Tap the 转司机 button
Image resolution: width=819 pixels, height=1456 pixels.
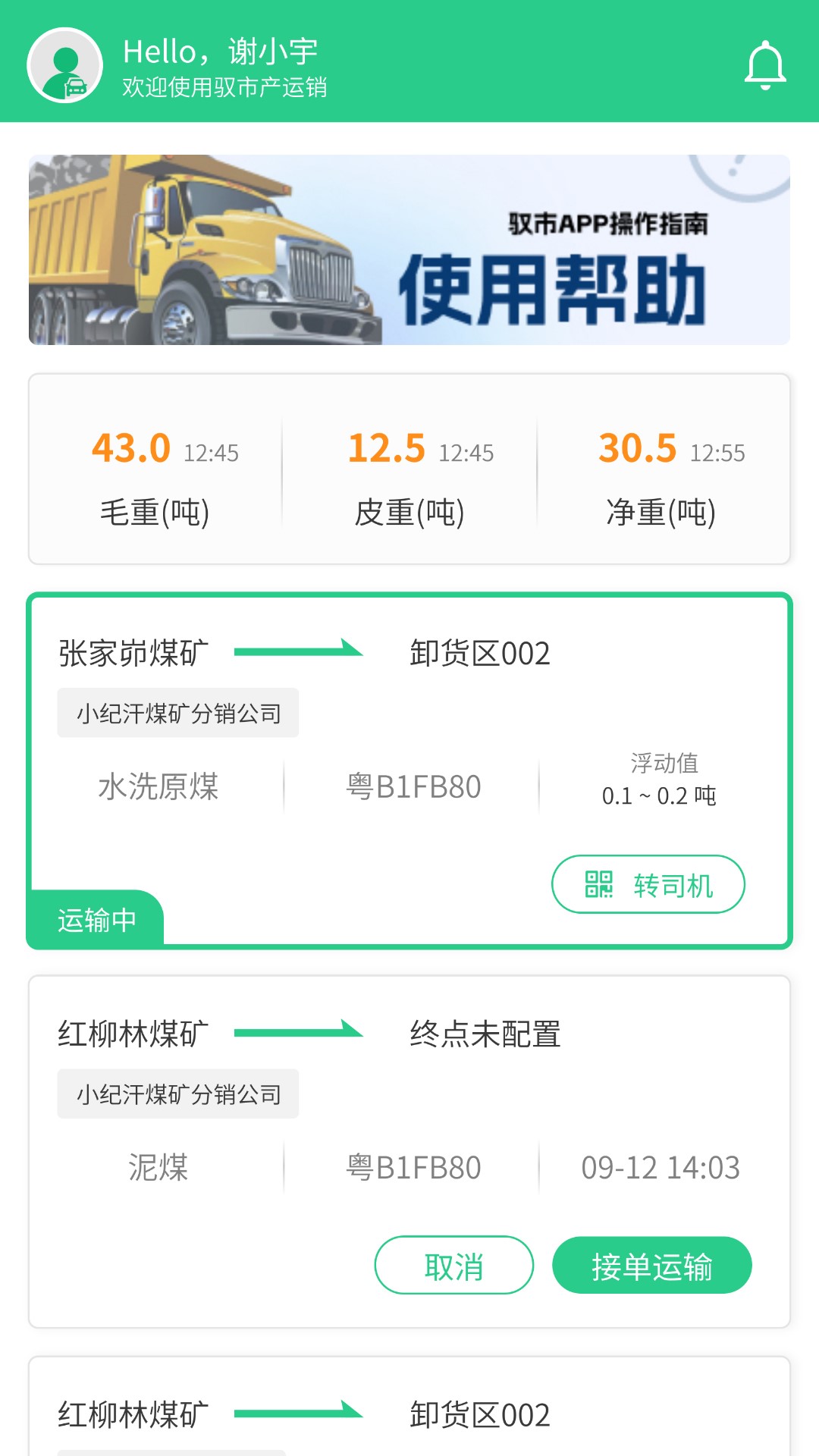tap(648, 884)
